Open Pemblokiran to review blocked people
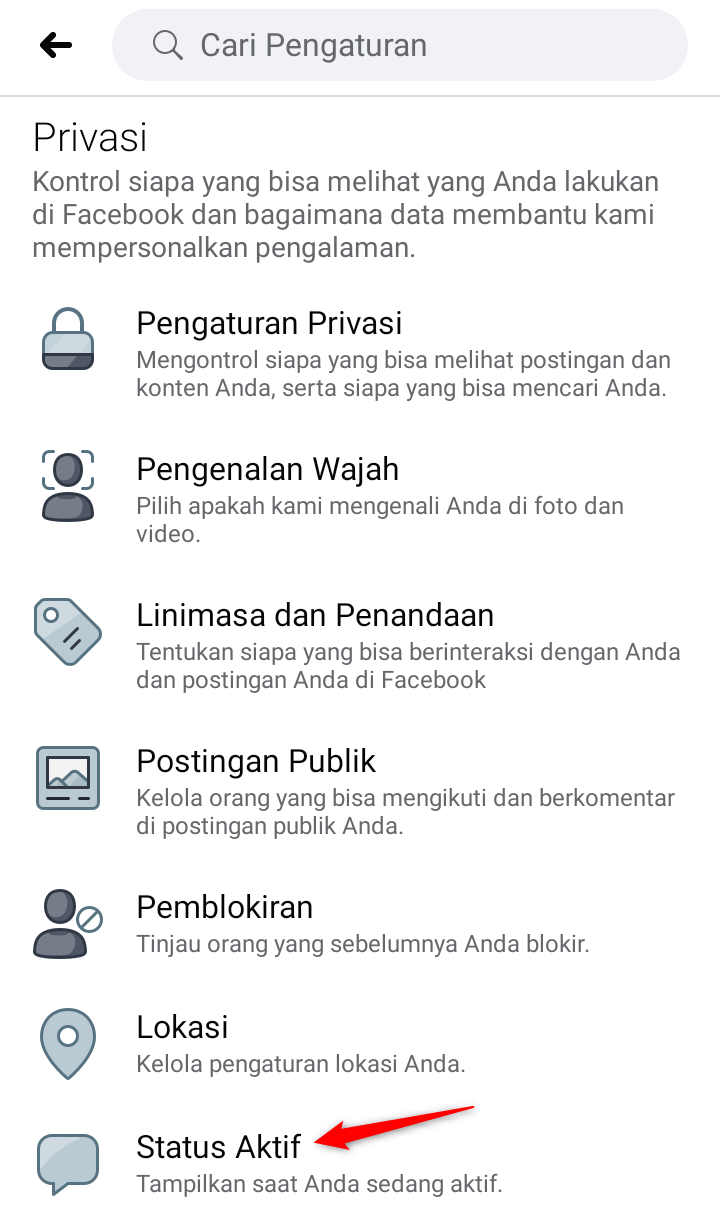Image resolution: width=720 pixels, height=1225 pixels. 224,906
